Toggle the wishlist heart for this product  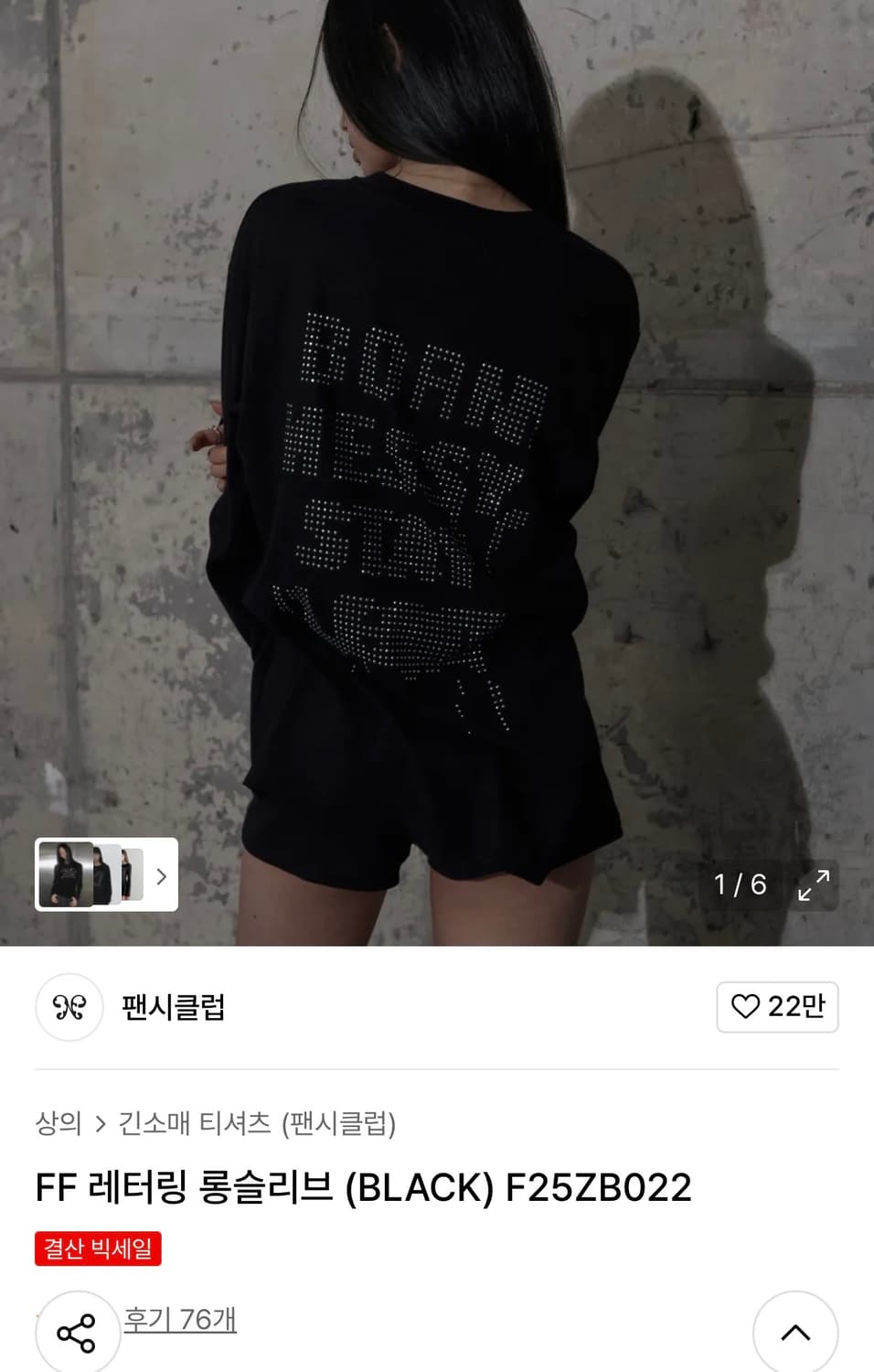pyautogui.click(x=777, y=1007)
